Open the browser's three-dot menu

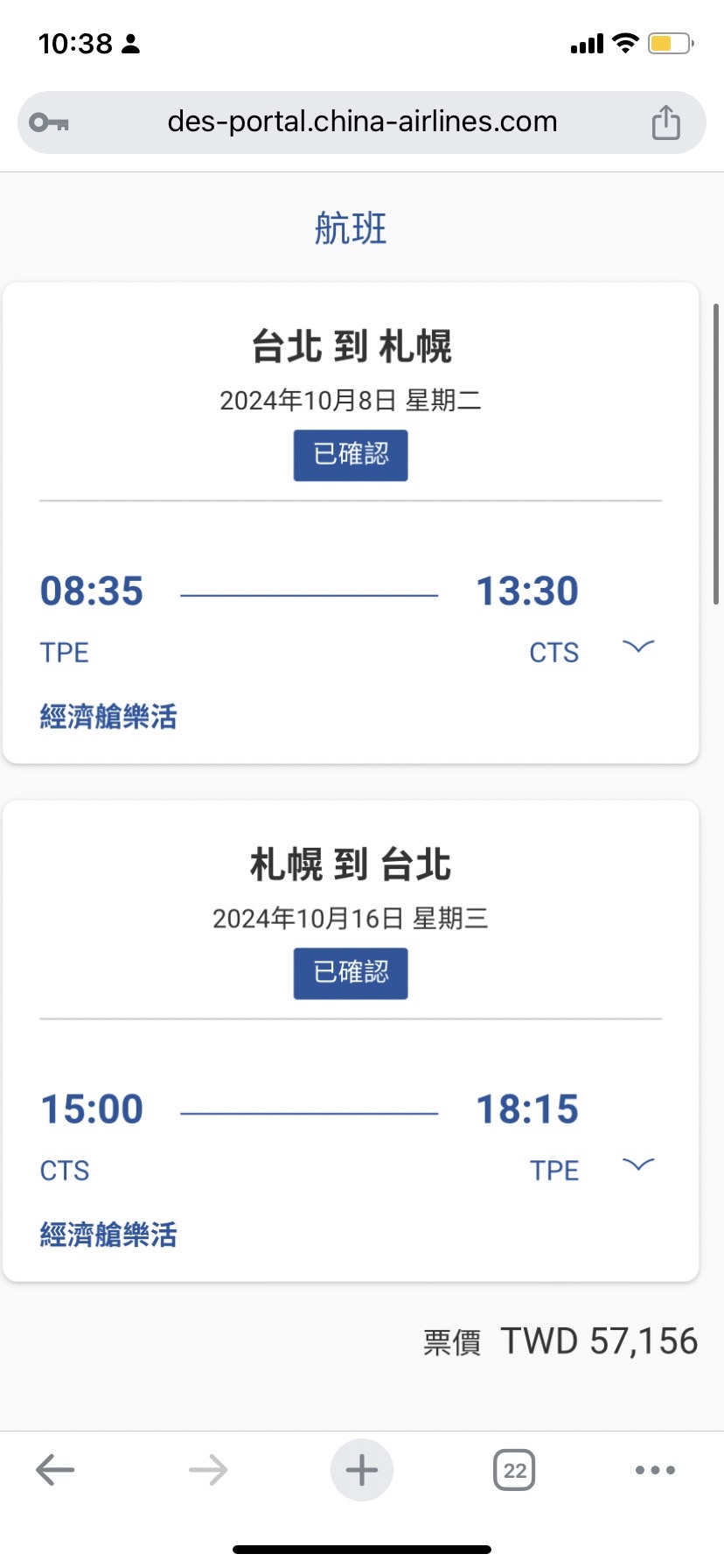click(655, 1470)
